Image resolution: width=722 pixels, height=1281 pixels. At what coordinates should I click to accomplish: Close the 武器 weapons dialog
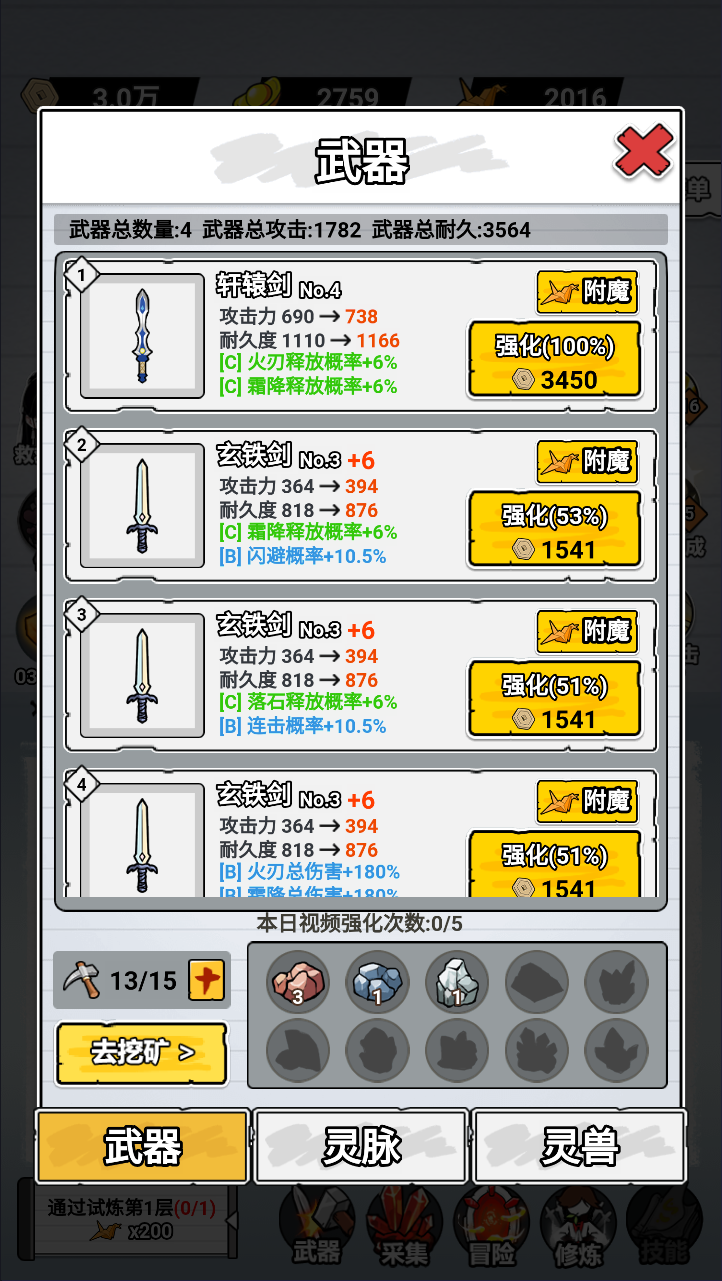[x=643, y=153]
